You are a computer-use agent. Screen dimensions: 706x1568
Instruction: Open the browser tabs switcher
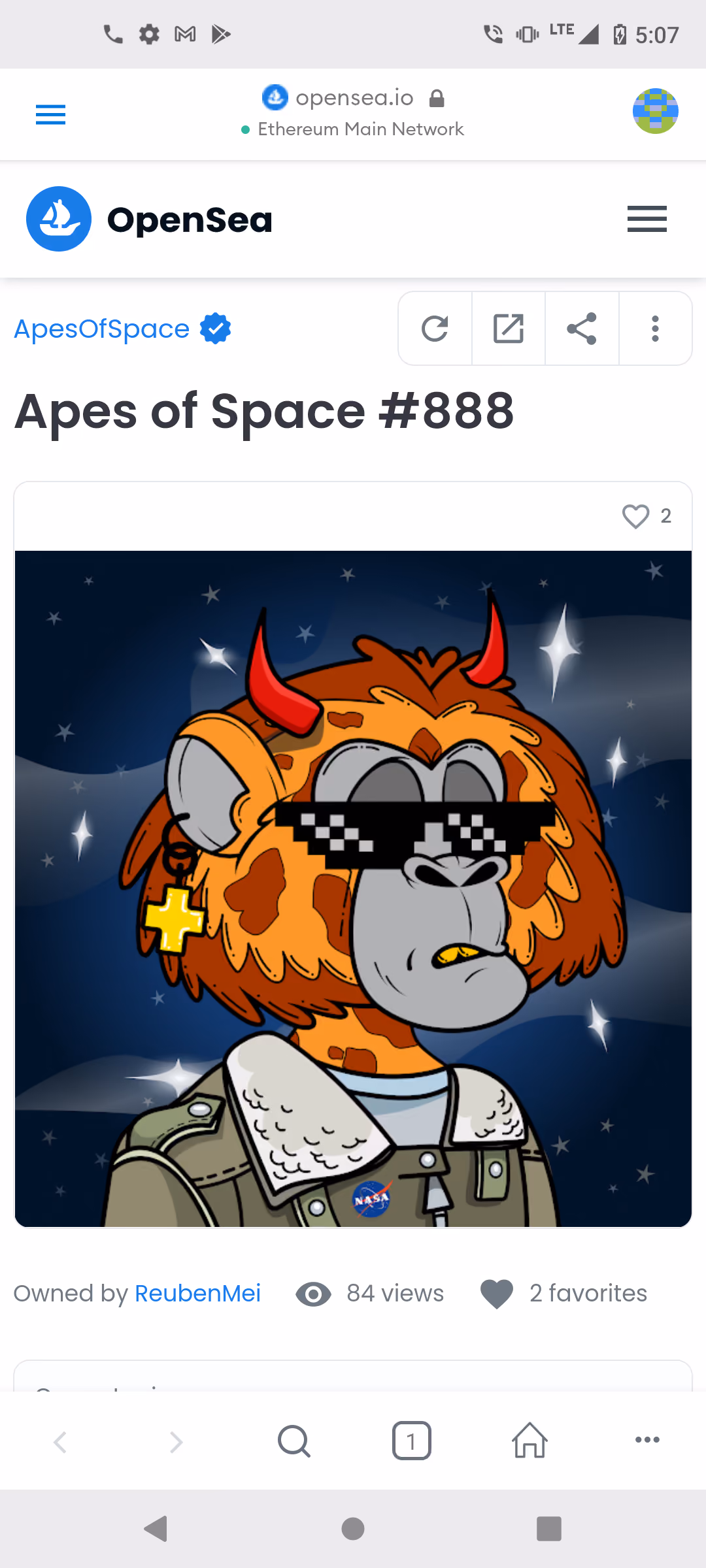(412, 1441)
